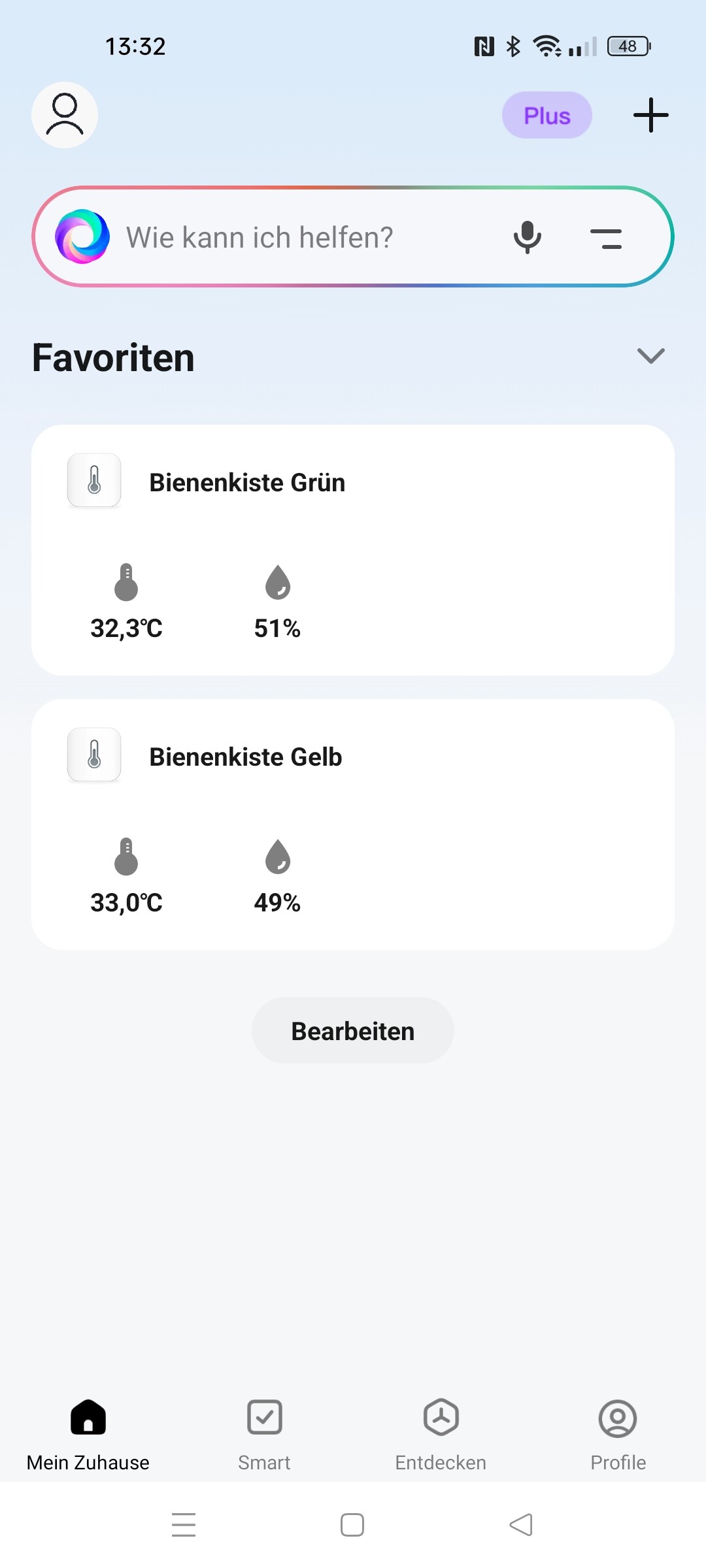
Task: Tap the Plus subscription badge
Action: [547, 115]
